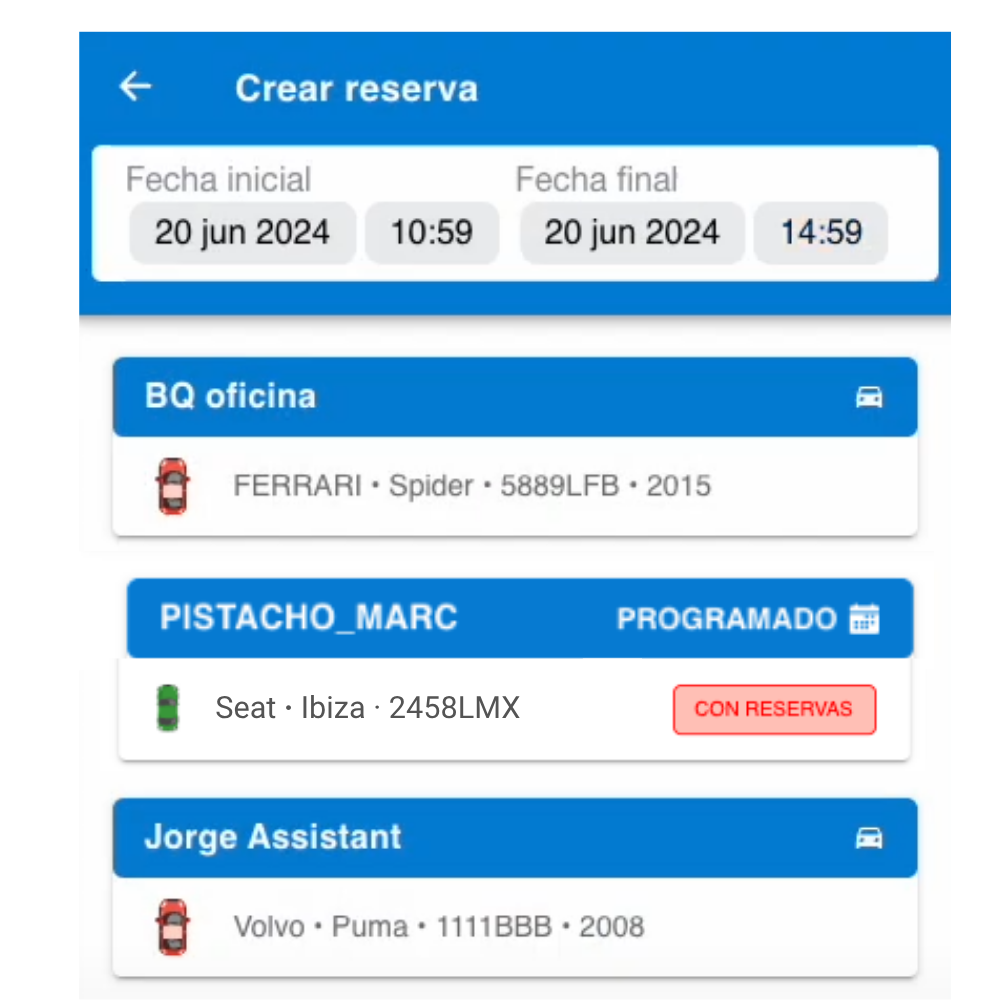Tap the Con Reservas badge

[774, 709]
